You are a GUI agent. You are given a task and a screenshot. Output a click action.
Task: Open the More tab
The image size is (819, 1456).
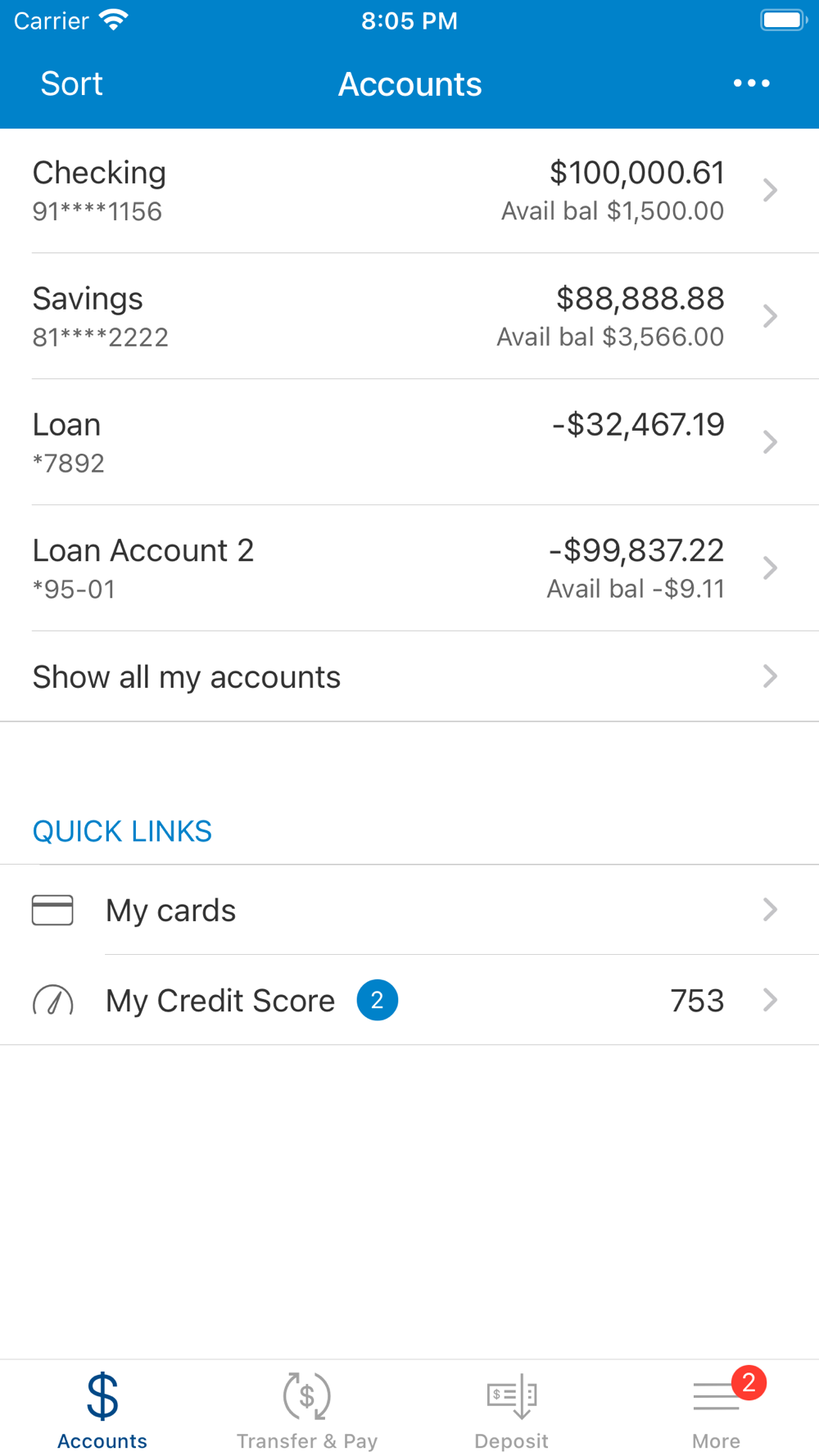click(717, 1410)
